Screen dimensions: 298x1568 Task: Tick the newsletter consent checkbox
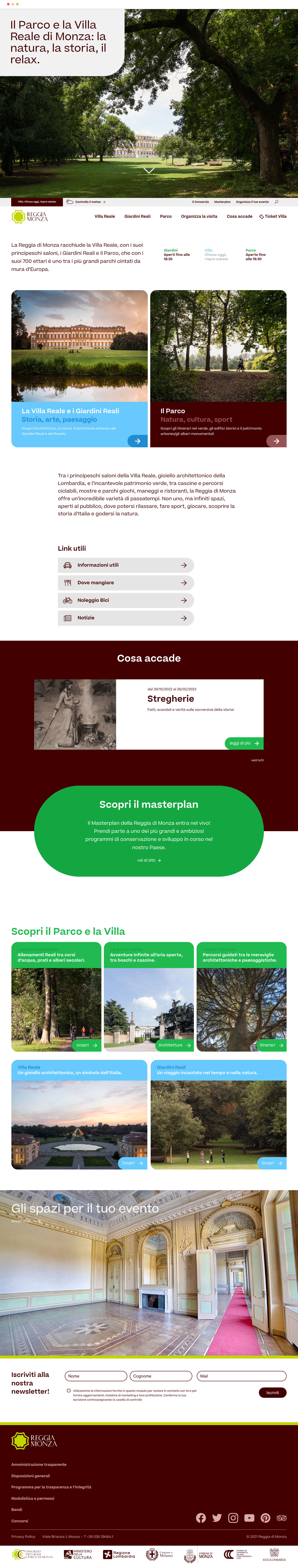click(68, 1390)
